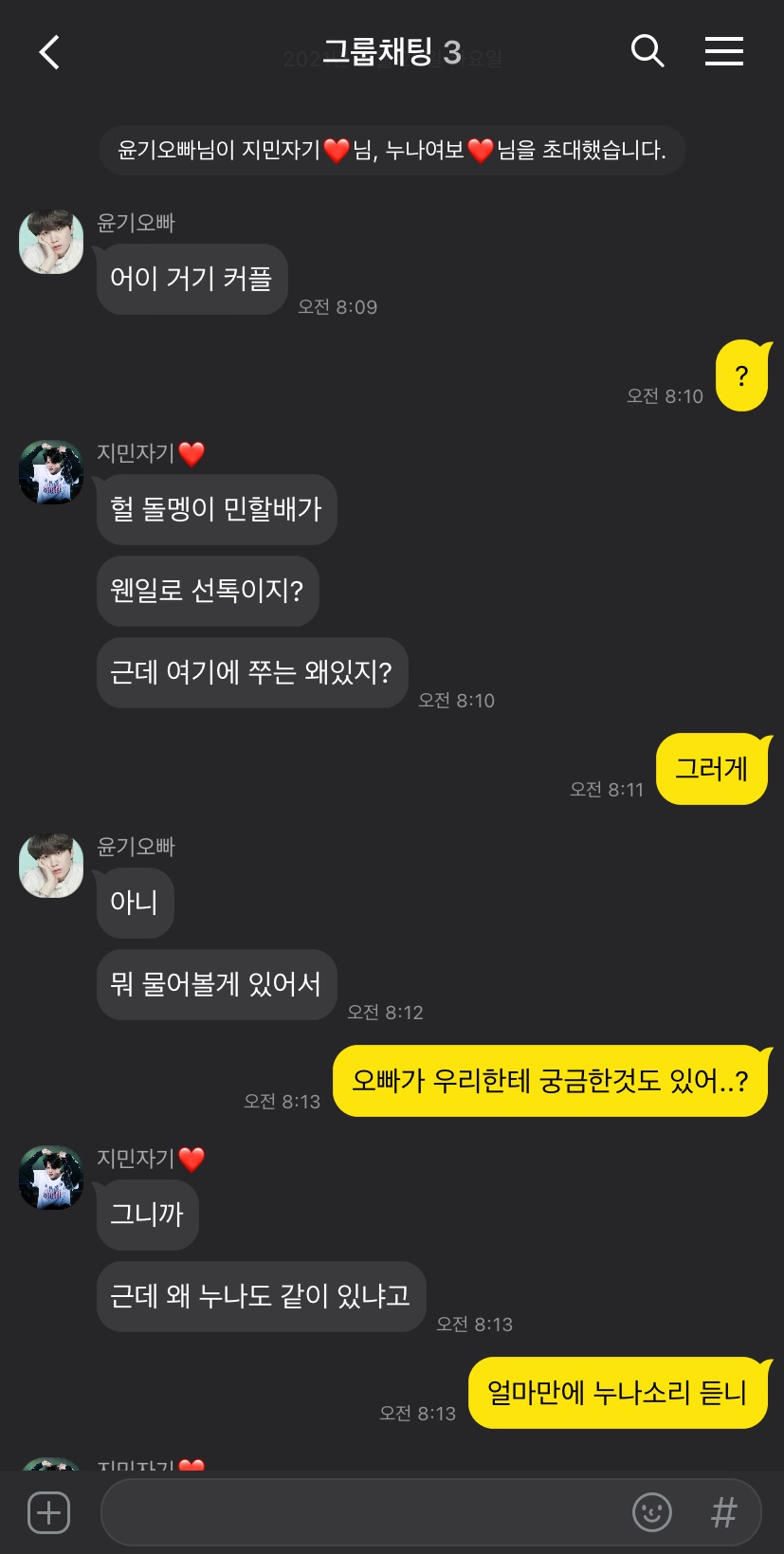The image size is (784, 1554).
Task: Tap the hashtag search button
Action: tap(723, 1512)
